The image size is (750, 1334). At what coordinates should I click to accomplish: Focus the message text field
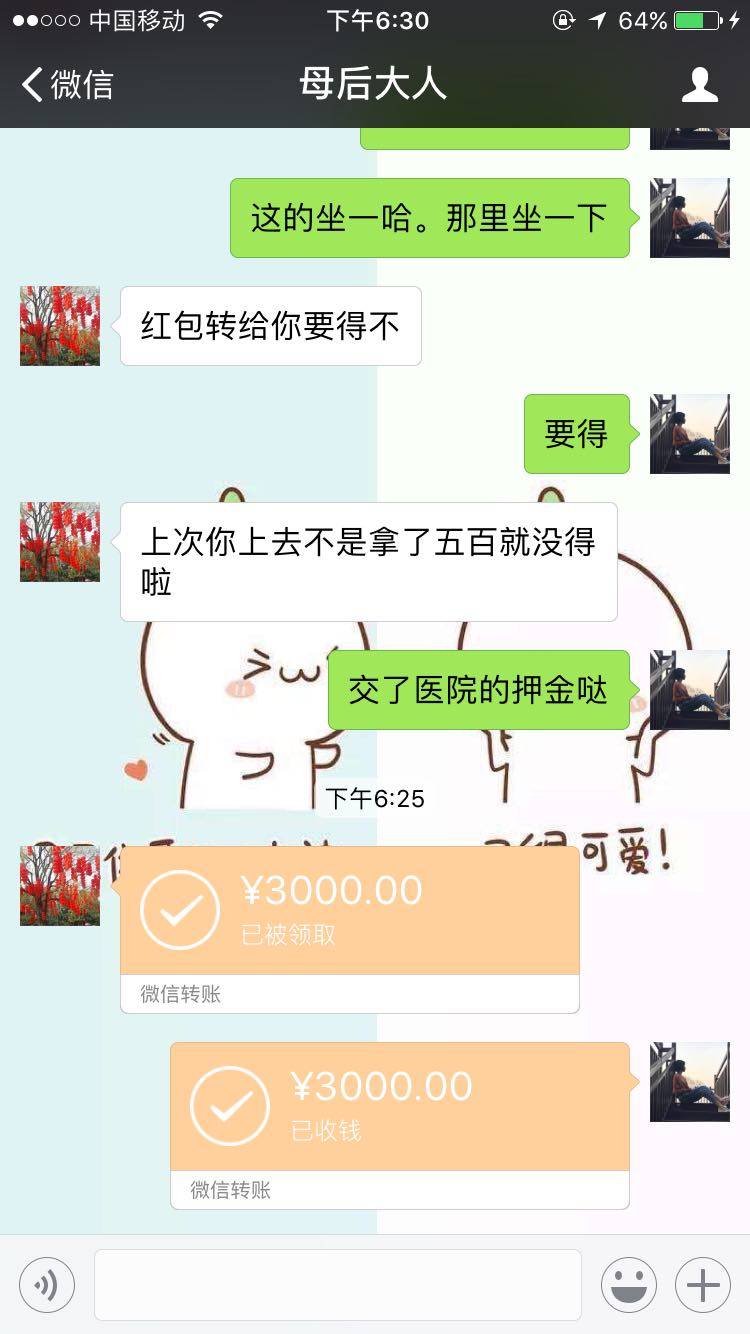[x=337, y=1284]
